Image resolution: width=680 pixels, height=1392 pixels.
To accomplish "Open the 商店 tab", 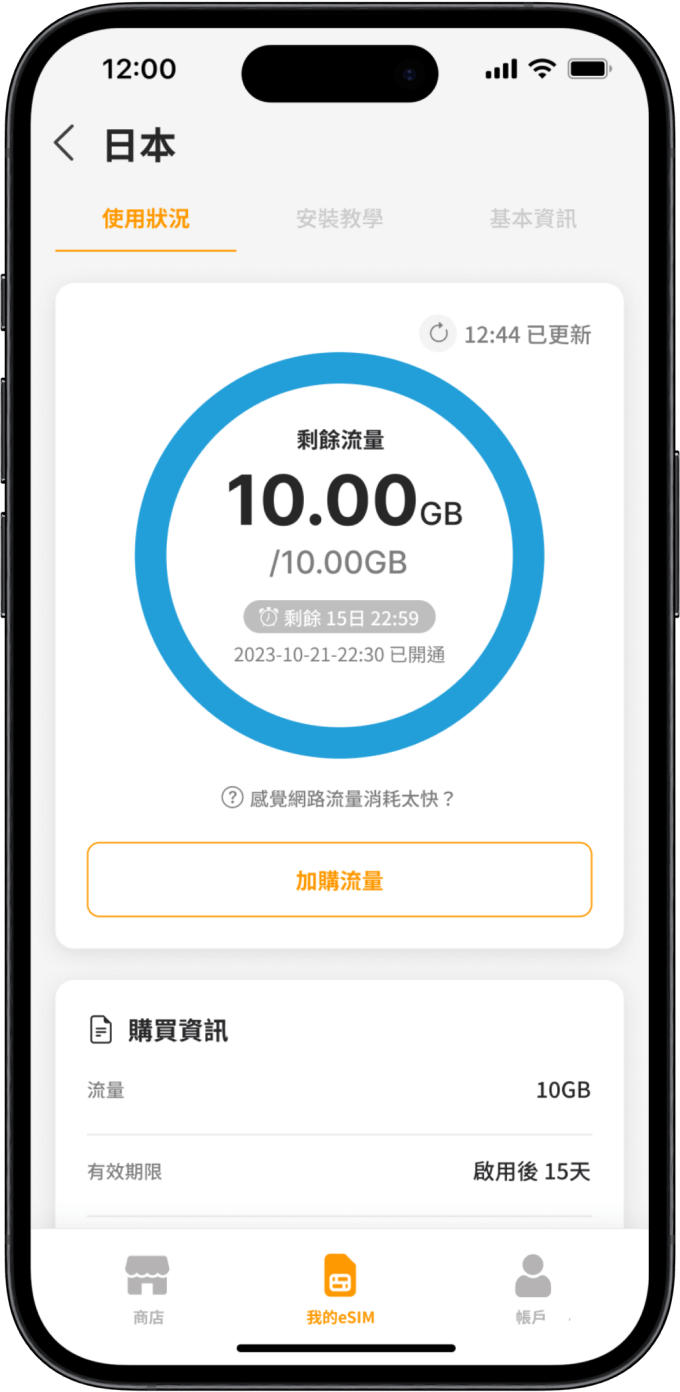I will pyautogui.click(x=148, y=1288).
